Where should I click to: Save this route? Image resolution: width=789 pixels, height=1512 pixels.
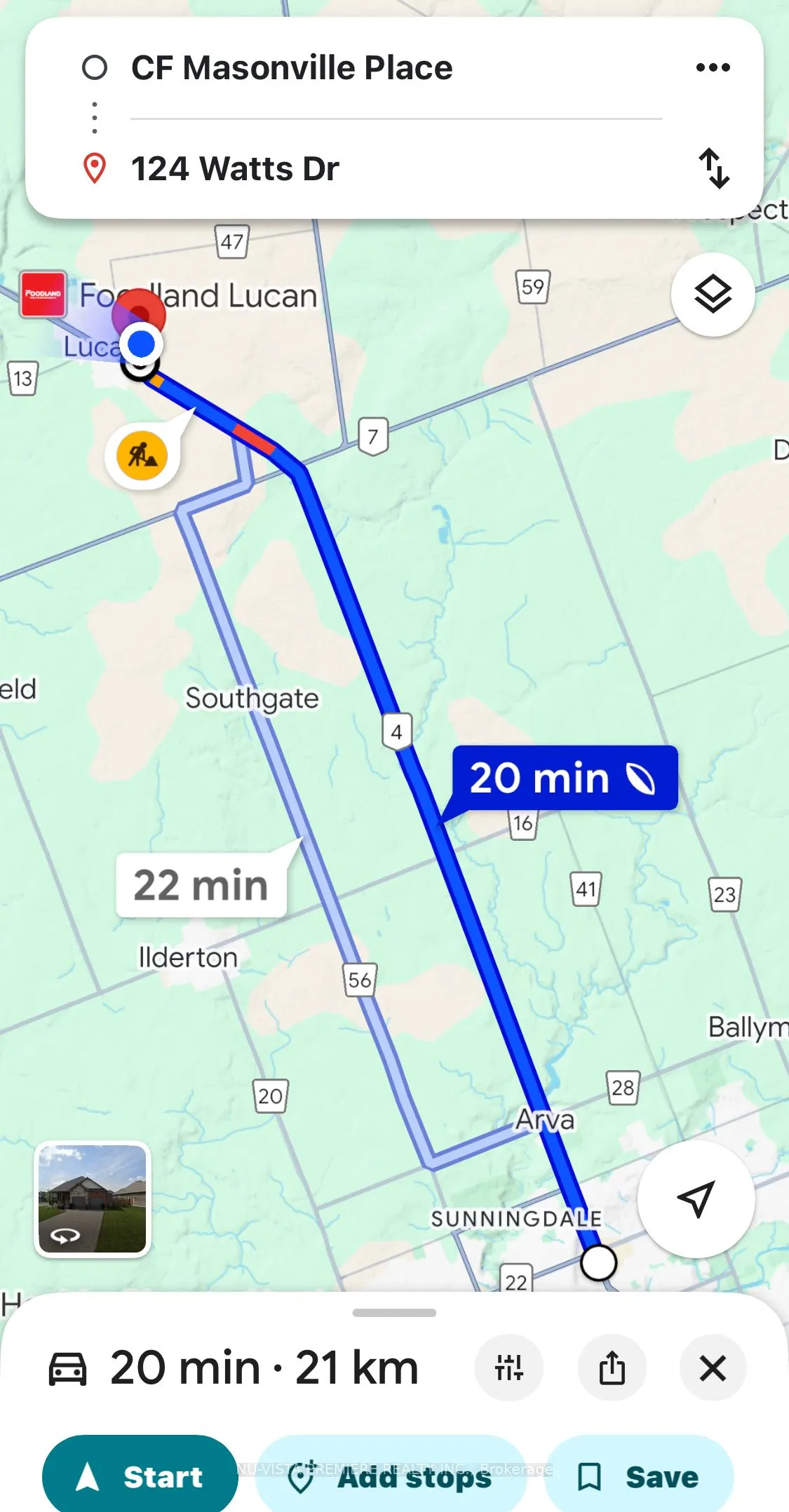pyautogui.click(x=638, y=1476)
